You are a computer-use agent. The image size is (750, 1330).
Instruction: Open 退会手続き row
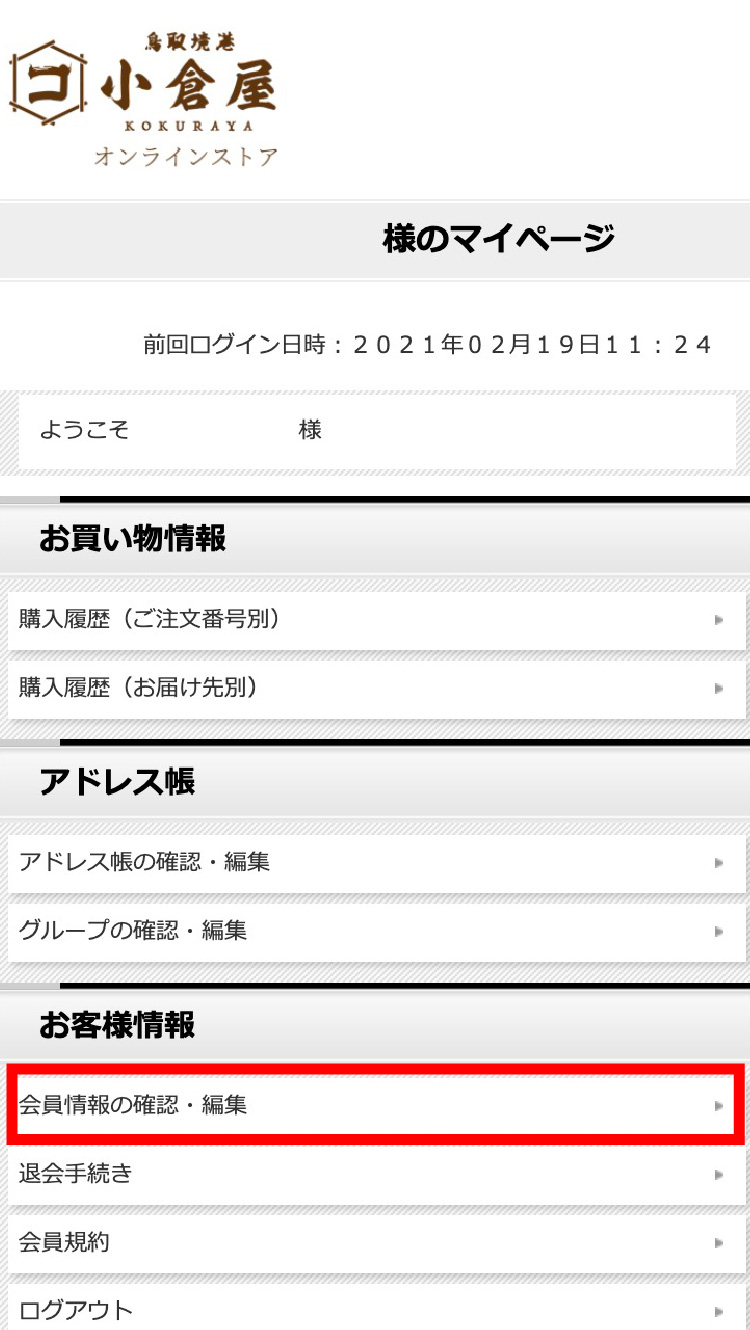376,1175
